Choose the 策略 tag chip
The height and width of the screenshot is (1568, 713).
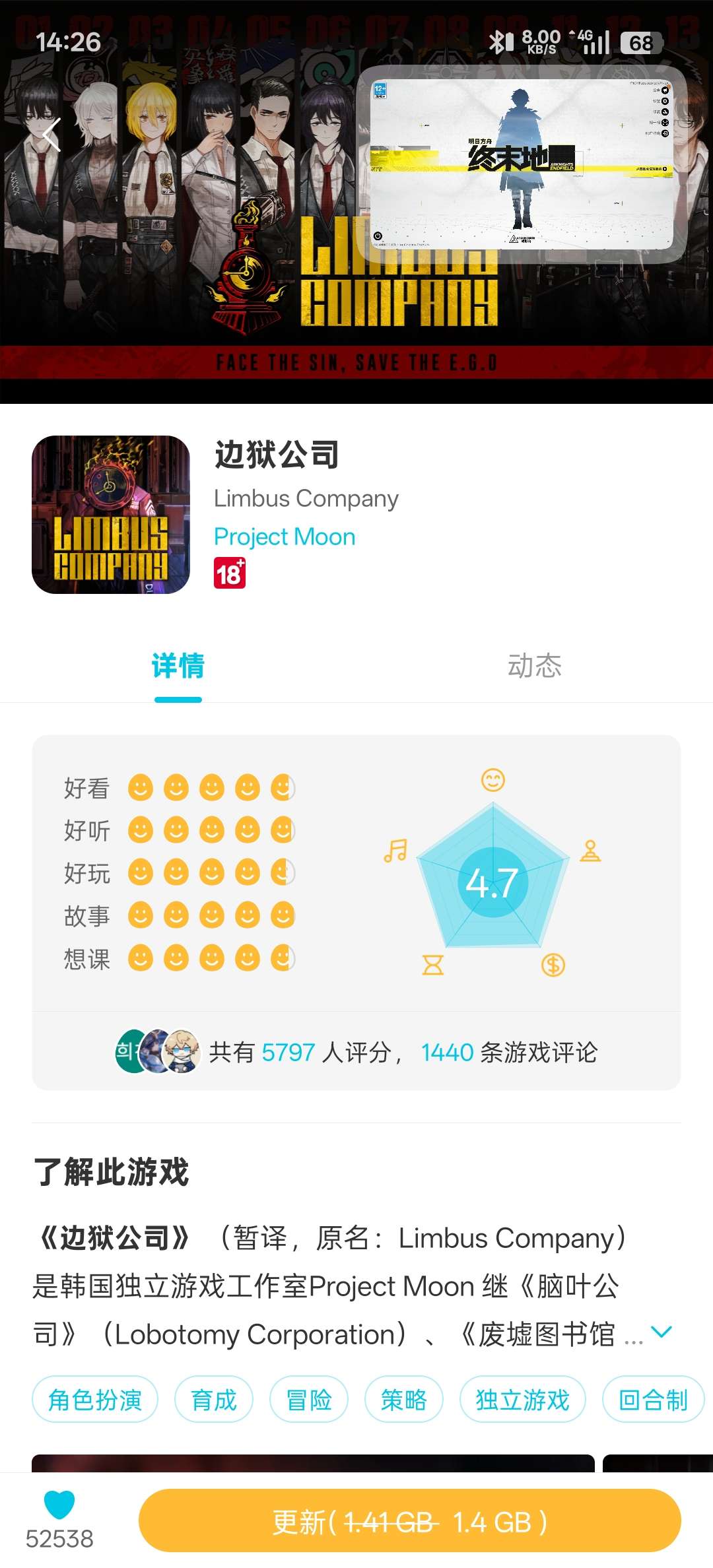point(404,1399)
